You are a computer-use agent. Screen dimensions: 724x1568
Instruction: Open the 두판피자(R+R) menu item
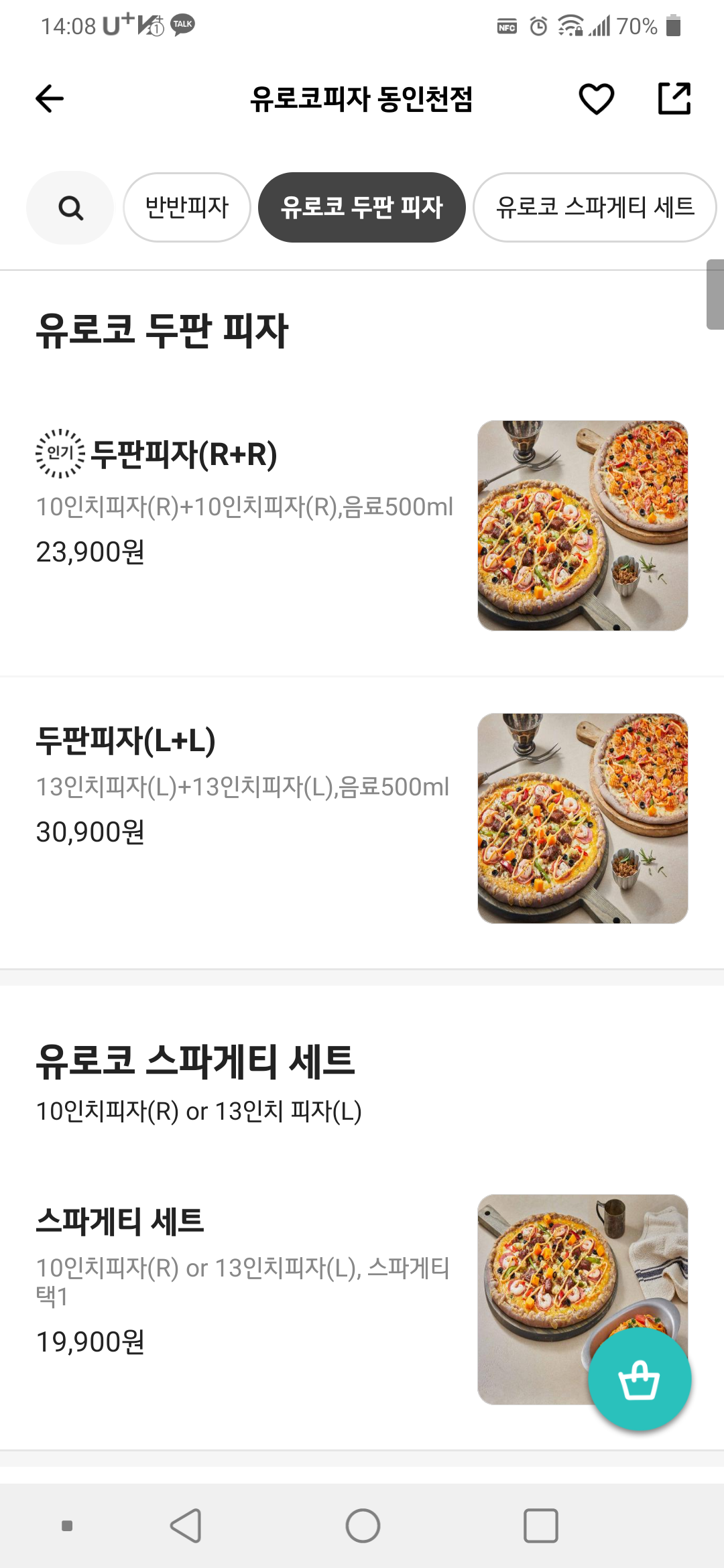(x=245, y=509)
